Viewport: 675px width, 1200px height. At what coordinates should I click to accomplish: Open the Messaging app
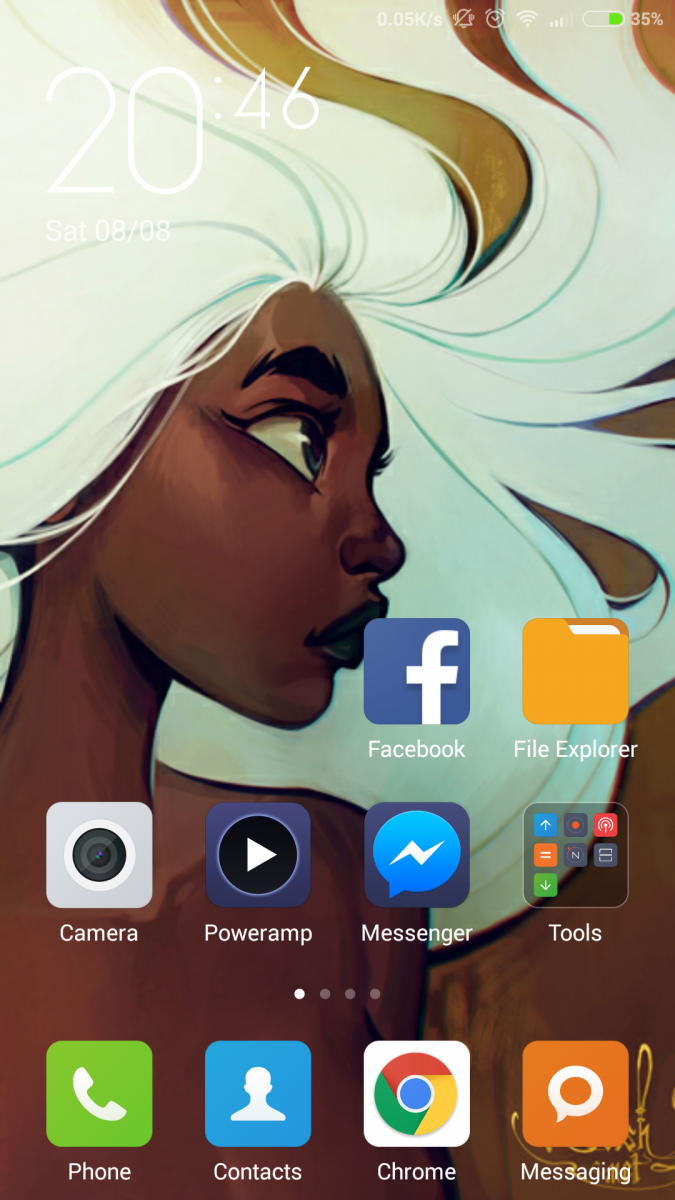(575, 1093)
